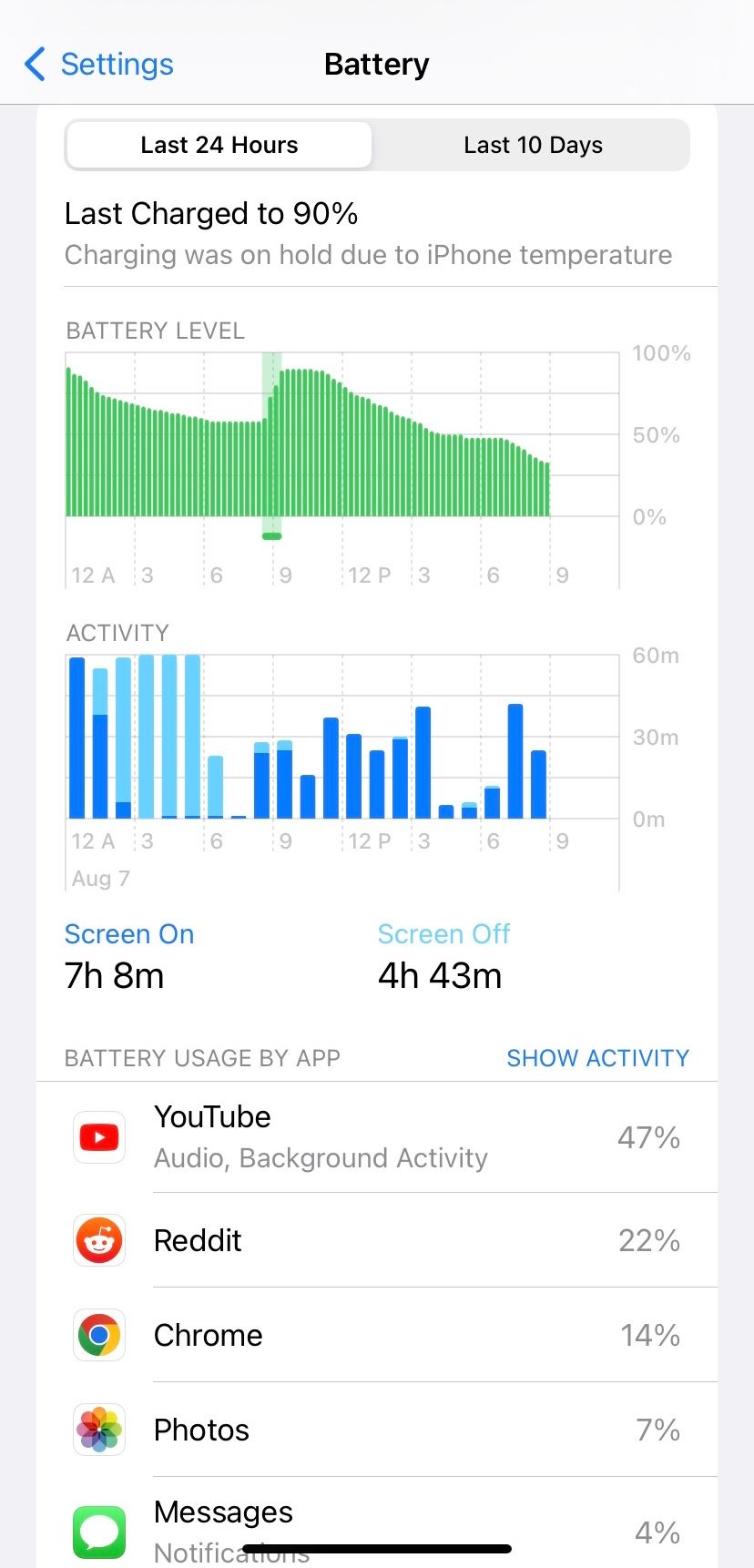Select the Last 24 Hours tab
The height and width of the screenshot is (1568, 754).
click(x=219, y=144)
